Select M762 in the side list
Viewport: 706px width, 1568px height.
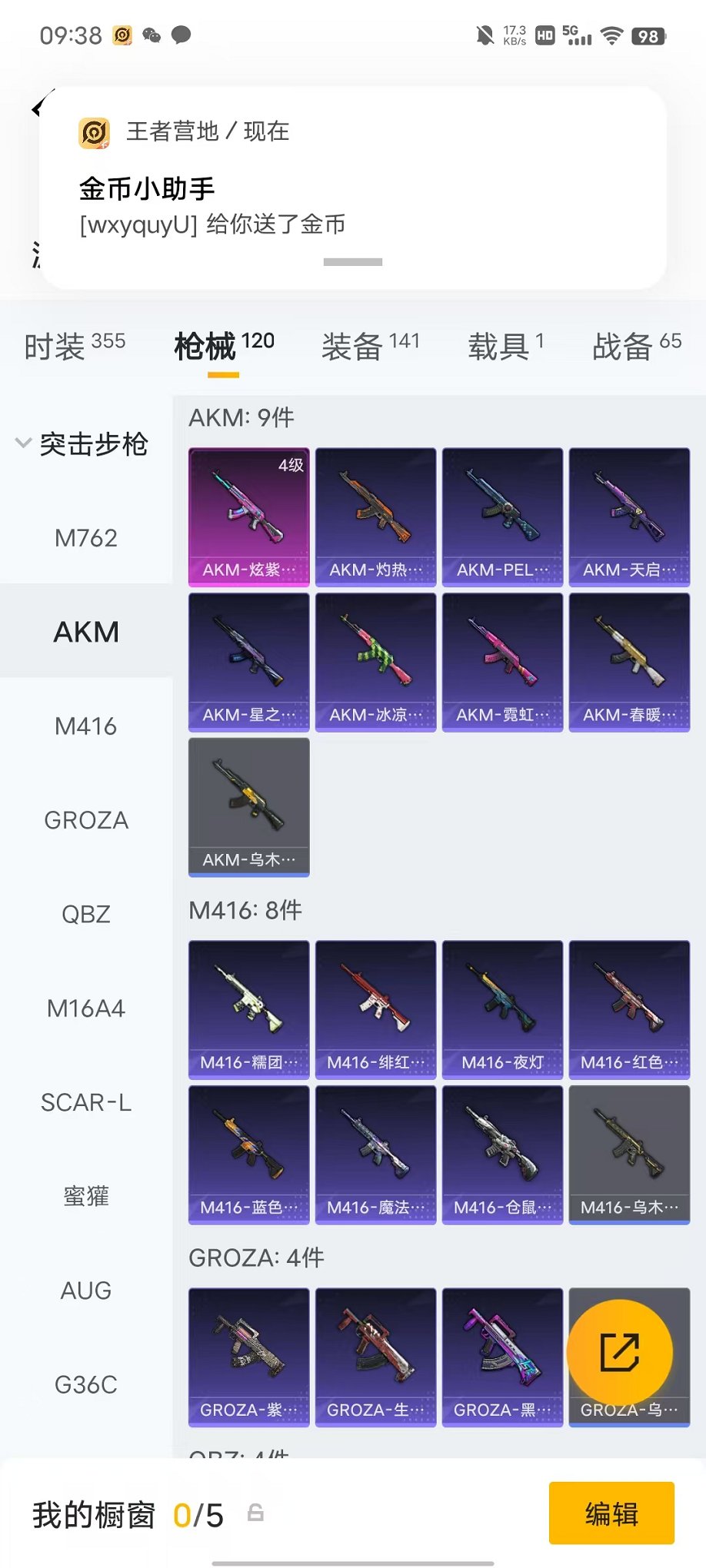tap(86, 538)
